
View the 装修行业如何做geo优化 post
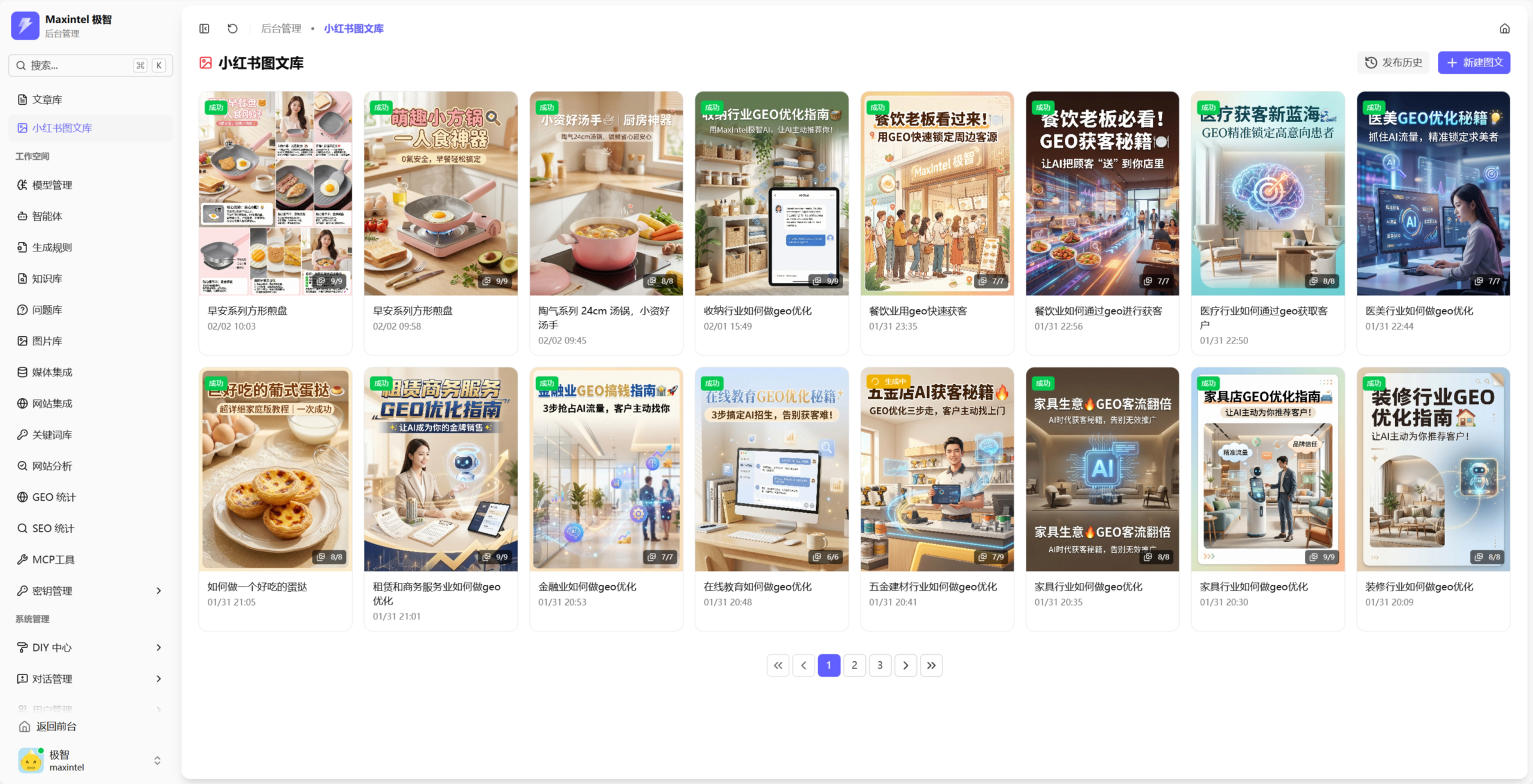(x=1433, y=497)
